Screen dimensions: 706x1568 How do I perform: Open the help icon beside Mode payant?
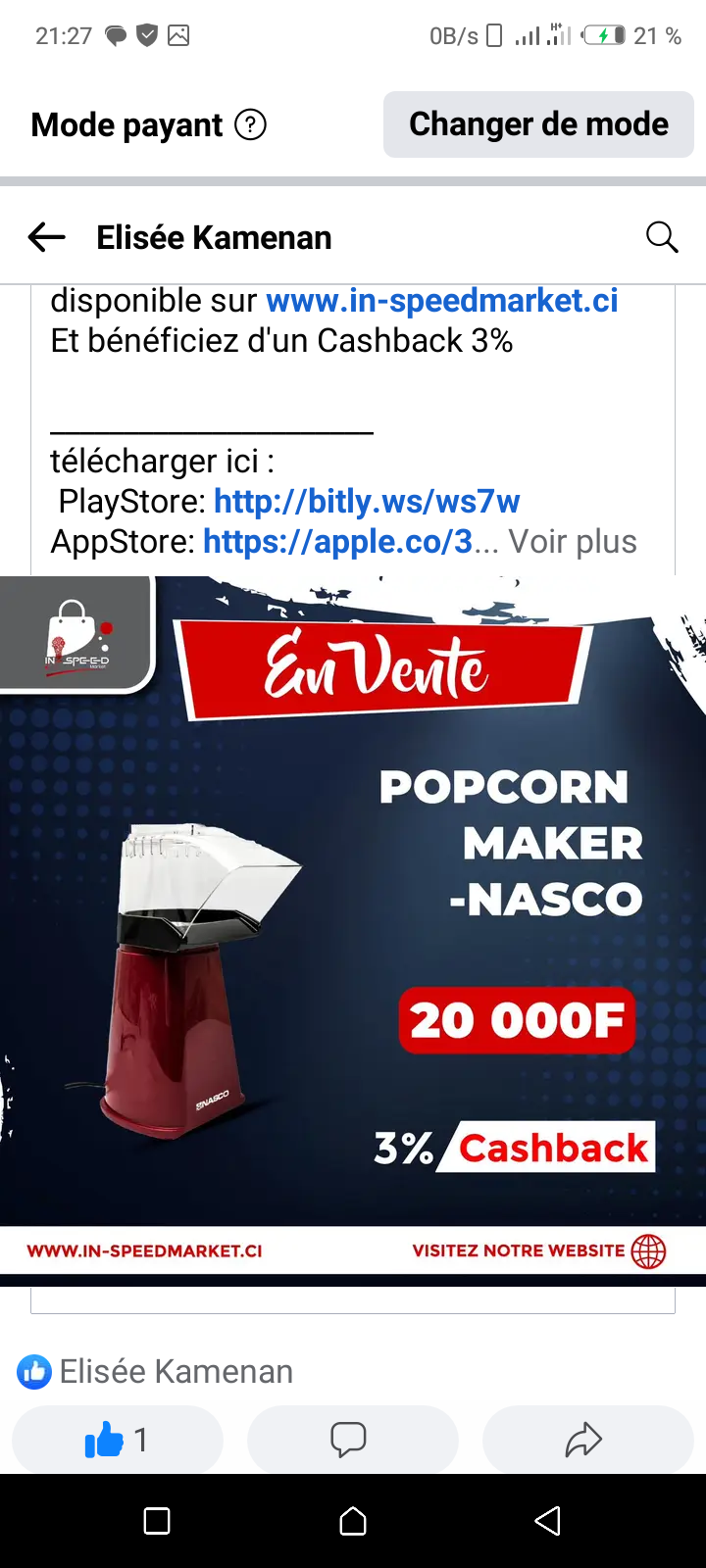coord(251,125)
